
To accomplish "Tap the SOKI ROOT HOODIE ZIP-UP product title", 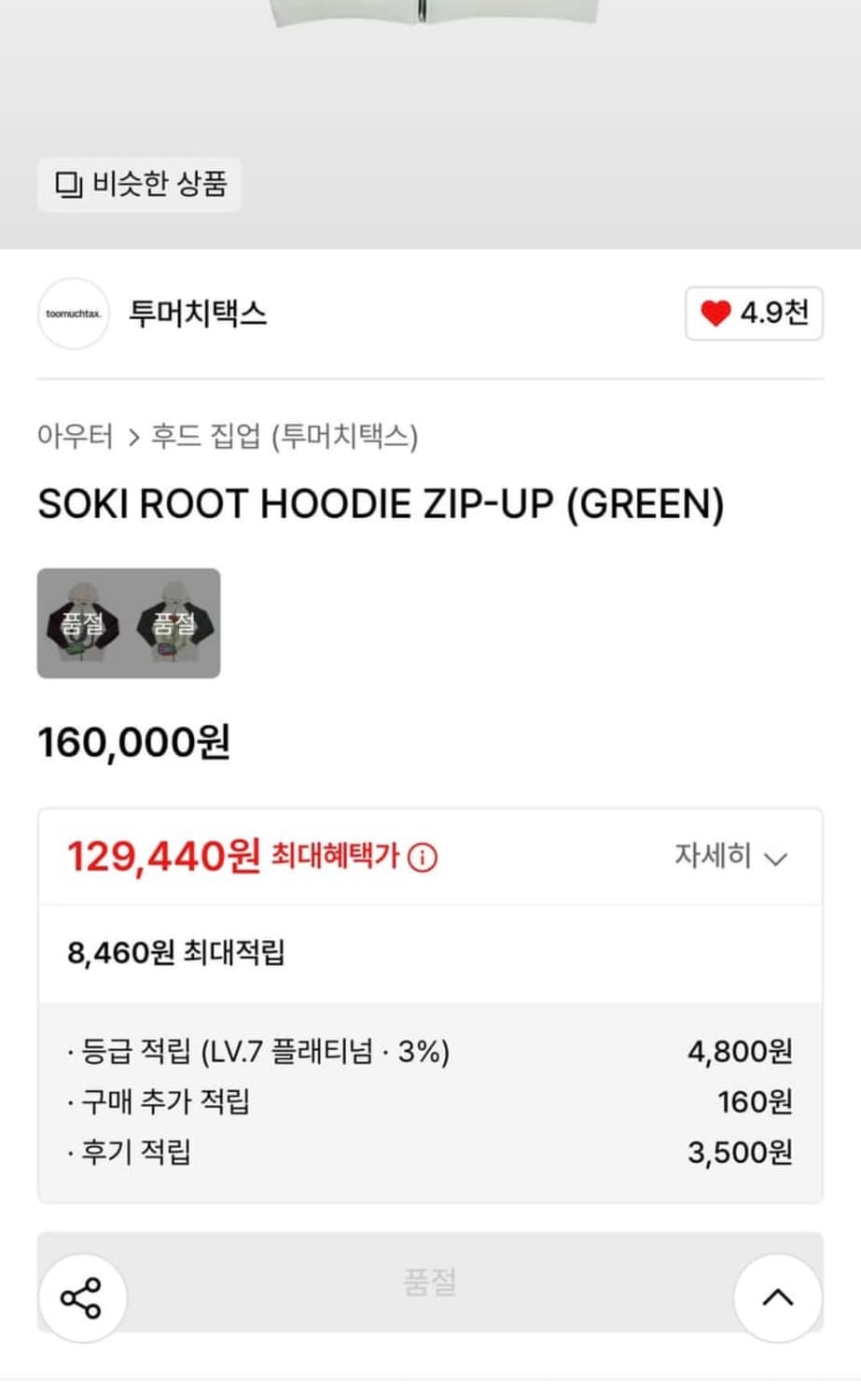I will 381,504.
